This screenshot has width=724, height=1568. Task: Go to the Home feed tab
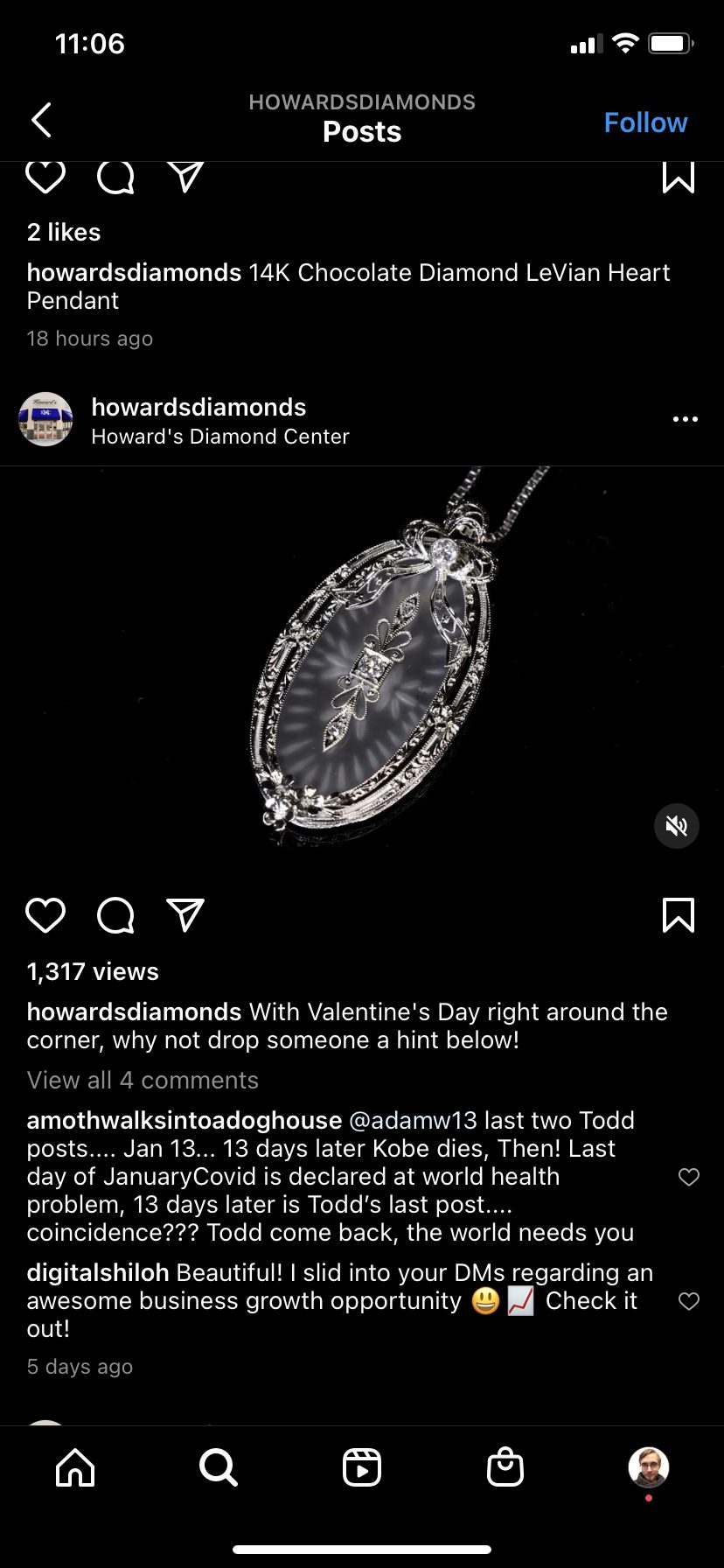[75, 1467]
